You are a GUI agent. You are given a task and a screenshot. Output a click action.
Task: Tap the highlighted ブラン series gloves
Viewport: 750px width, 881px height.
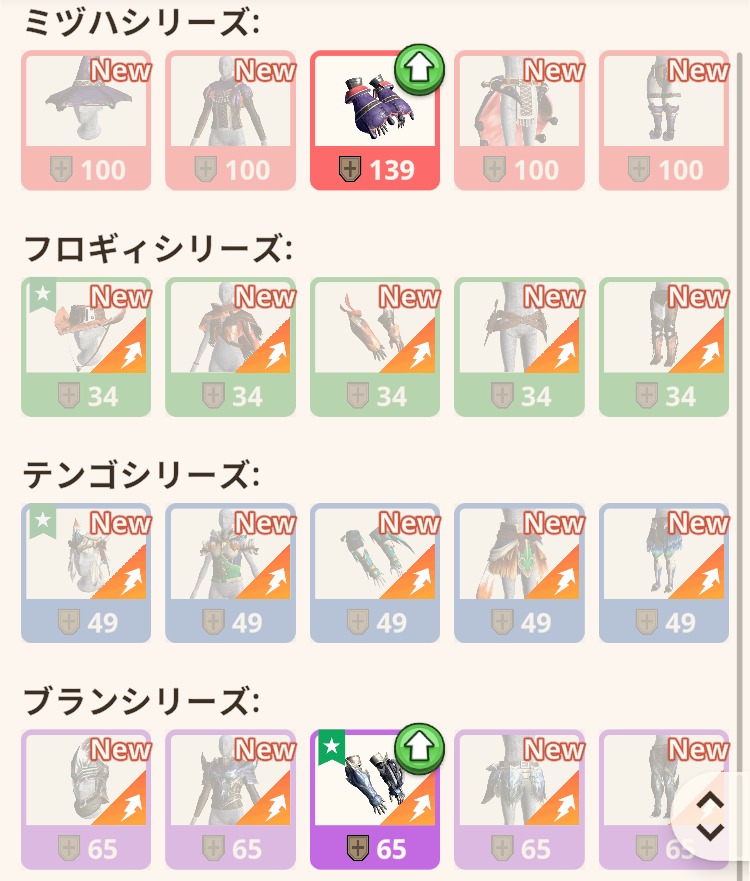click(x=375, y=798)
